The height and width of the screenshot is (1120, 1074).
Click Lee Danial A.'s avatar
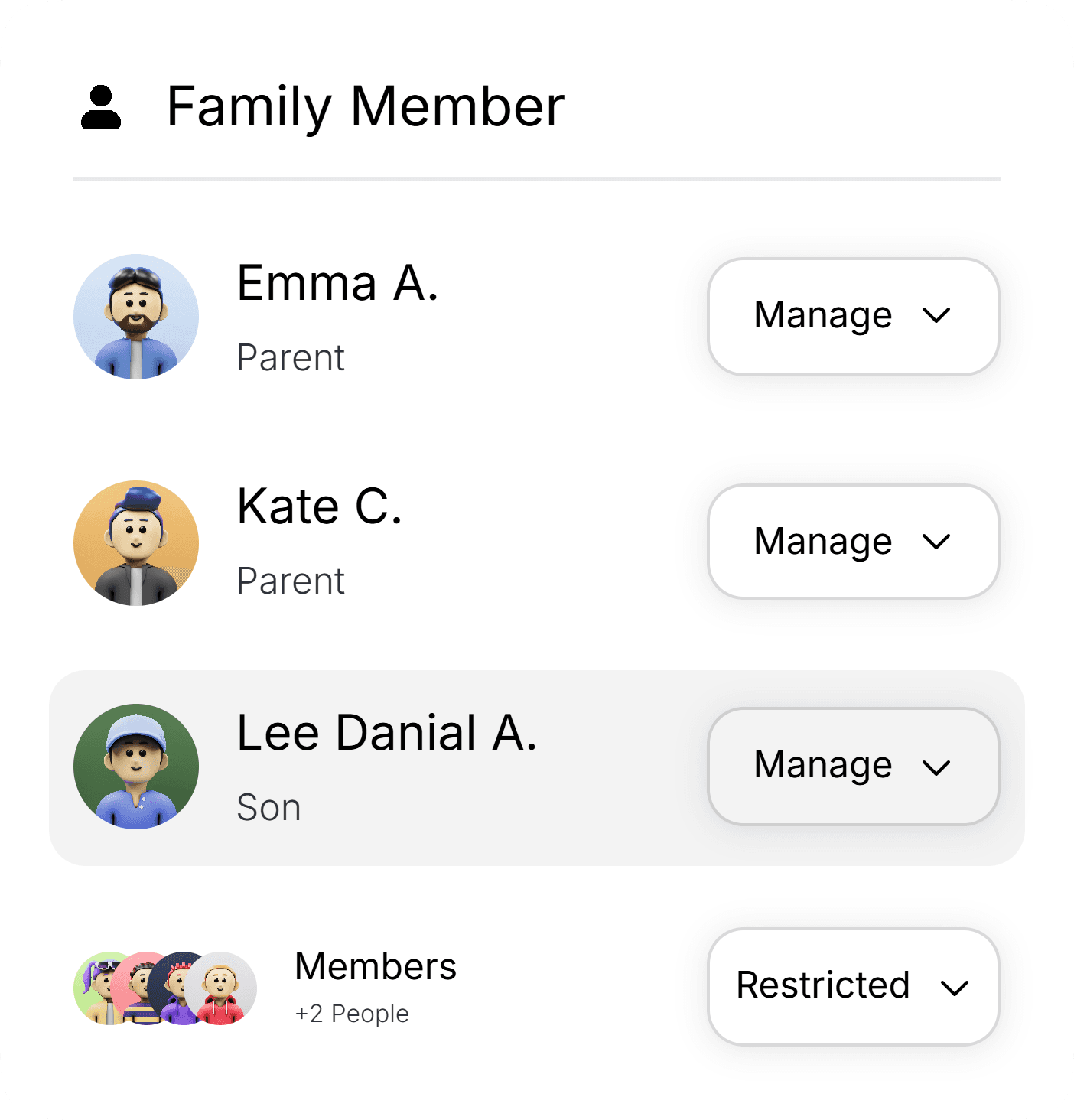pos(135,766)
